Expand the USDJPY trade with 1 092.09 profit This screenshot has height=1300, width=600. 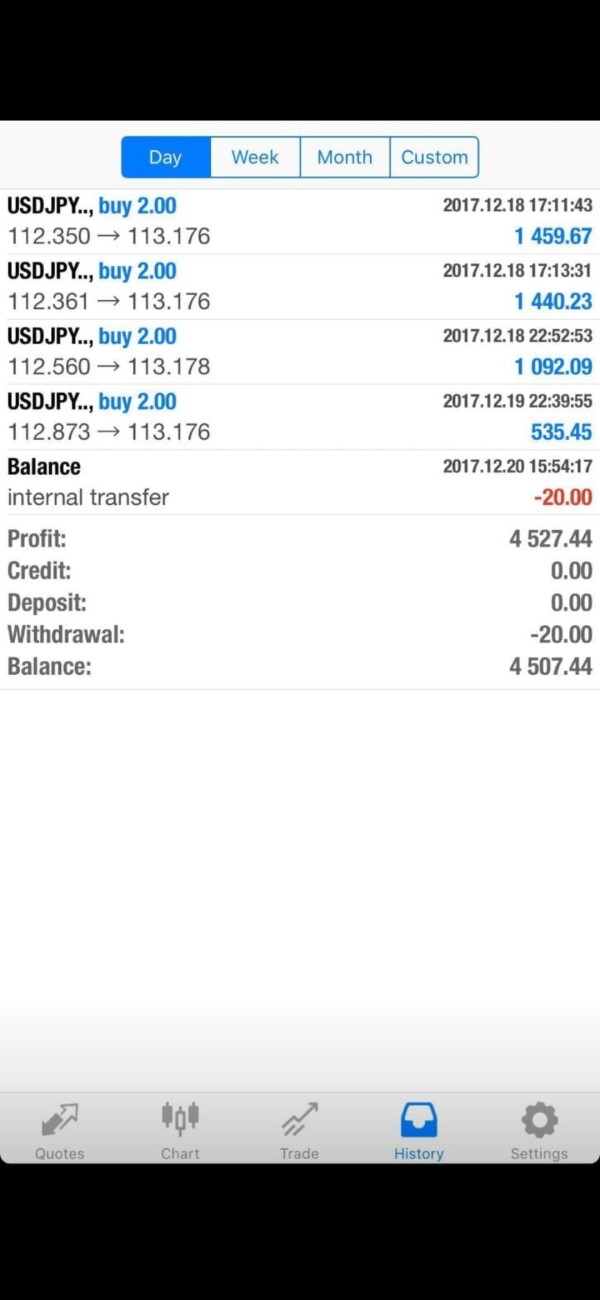[x=300, y=352]
